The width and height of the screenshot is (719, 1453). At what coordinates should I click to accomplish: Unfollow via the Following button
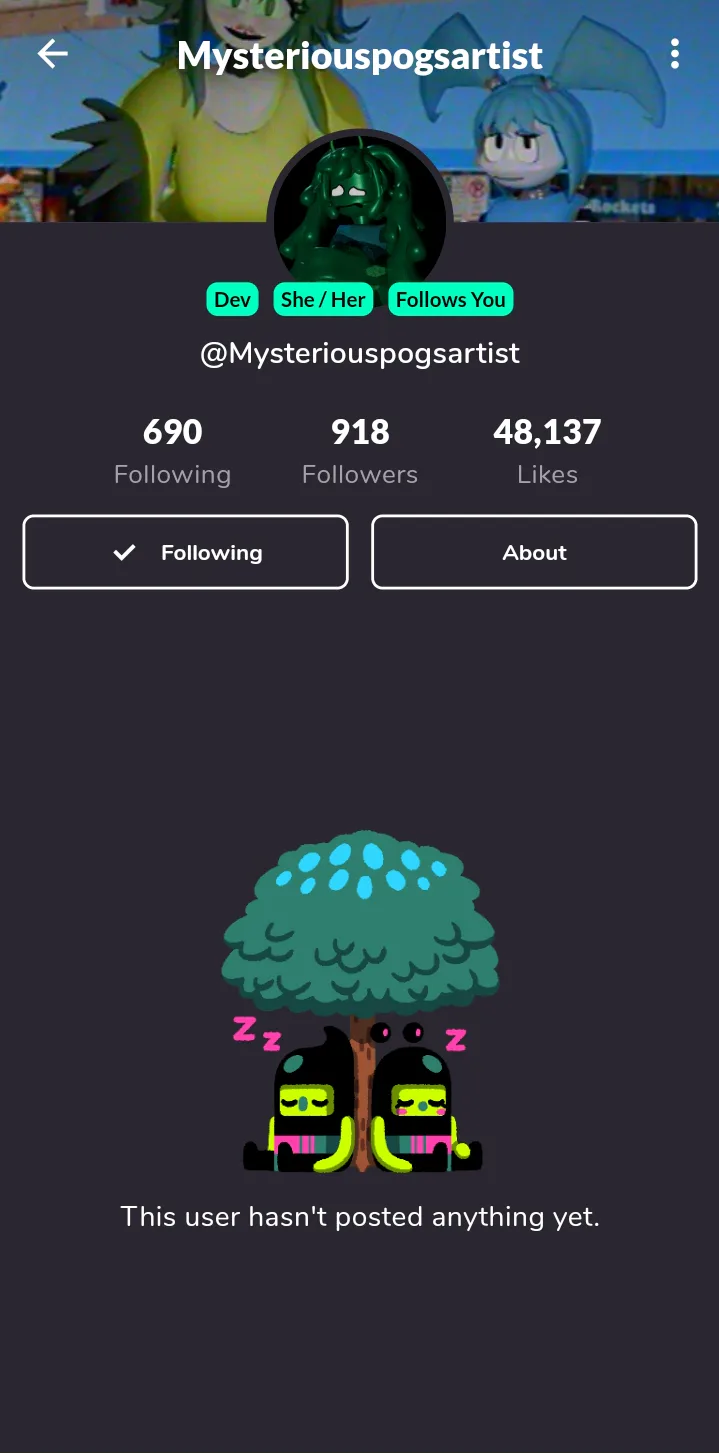coord(186,552)
